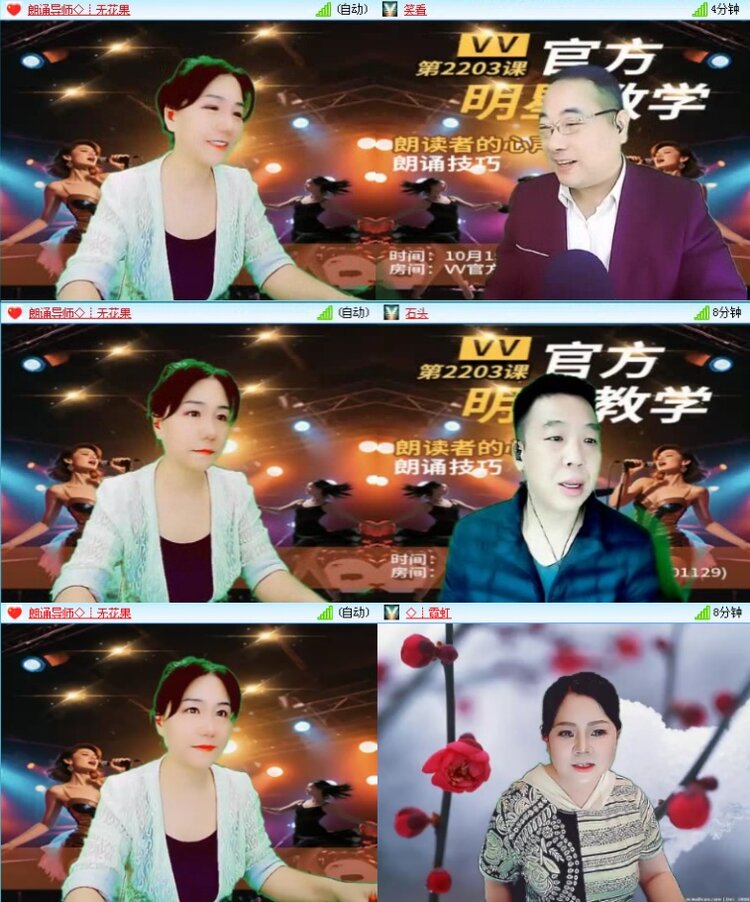
Task: Click the small avatar icon next to 笑香
Action: 388,9
